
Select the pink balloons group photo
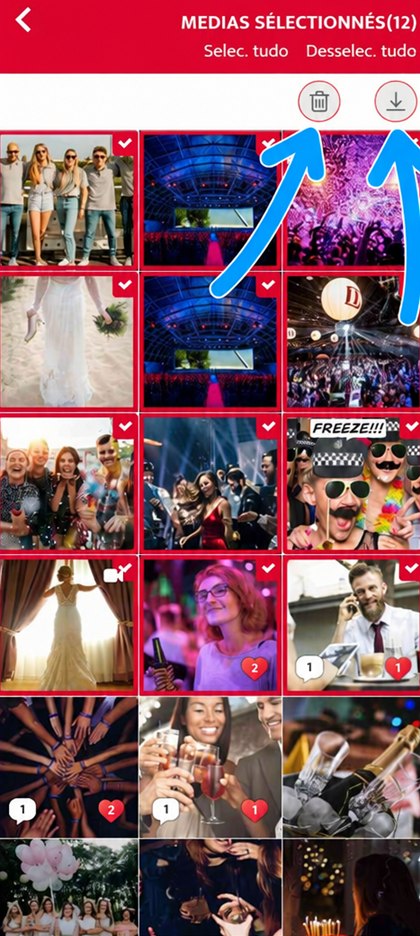(x=68, y=888)
